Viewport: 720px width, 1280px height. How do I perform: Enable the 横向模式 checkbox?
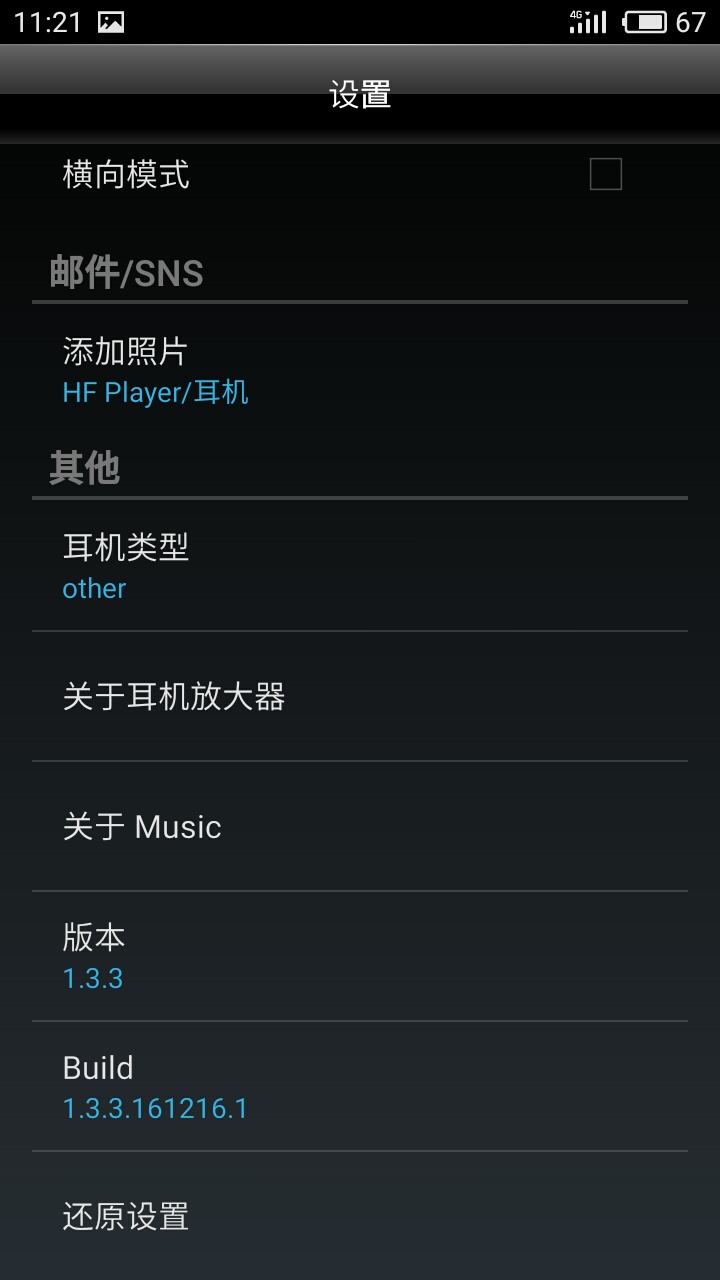tap(605, 174)
